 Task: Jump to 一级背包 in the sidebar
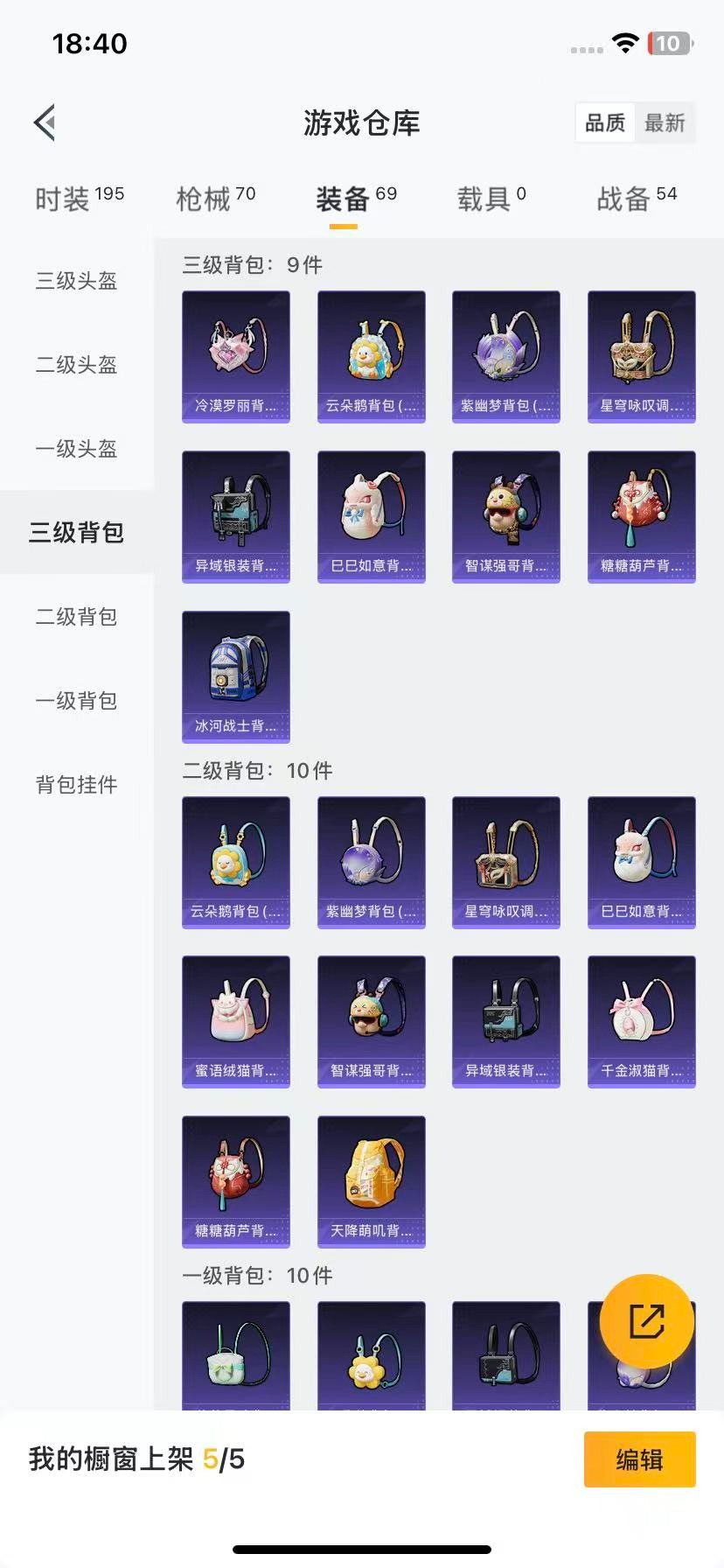76,701
